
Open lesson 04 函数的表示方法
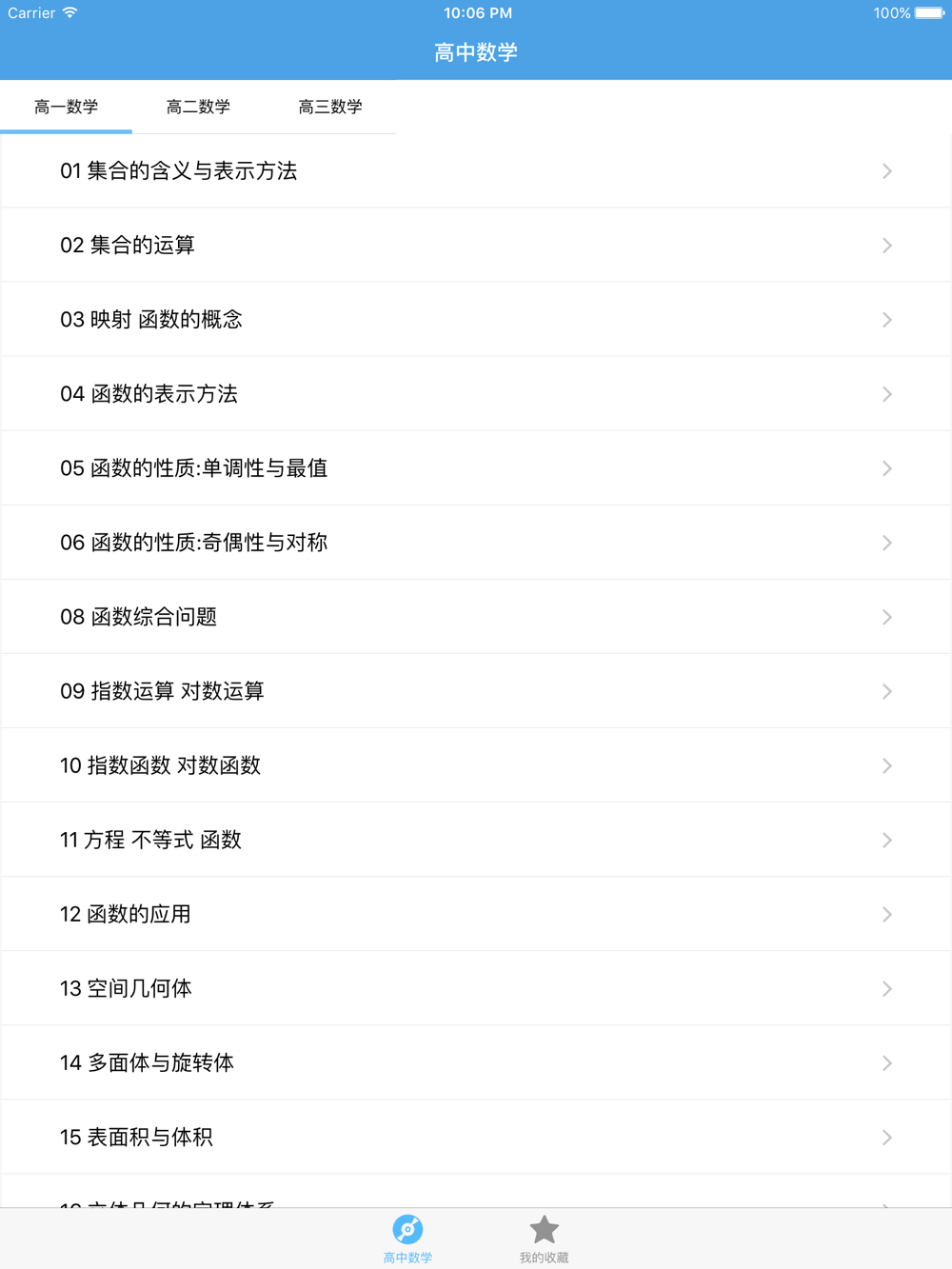[x=476, y=394]
